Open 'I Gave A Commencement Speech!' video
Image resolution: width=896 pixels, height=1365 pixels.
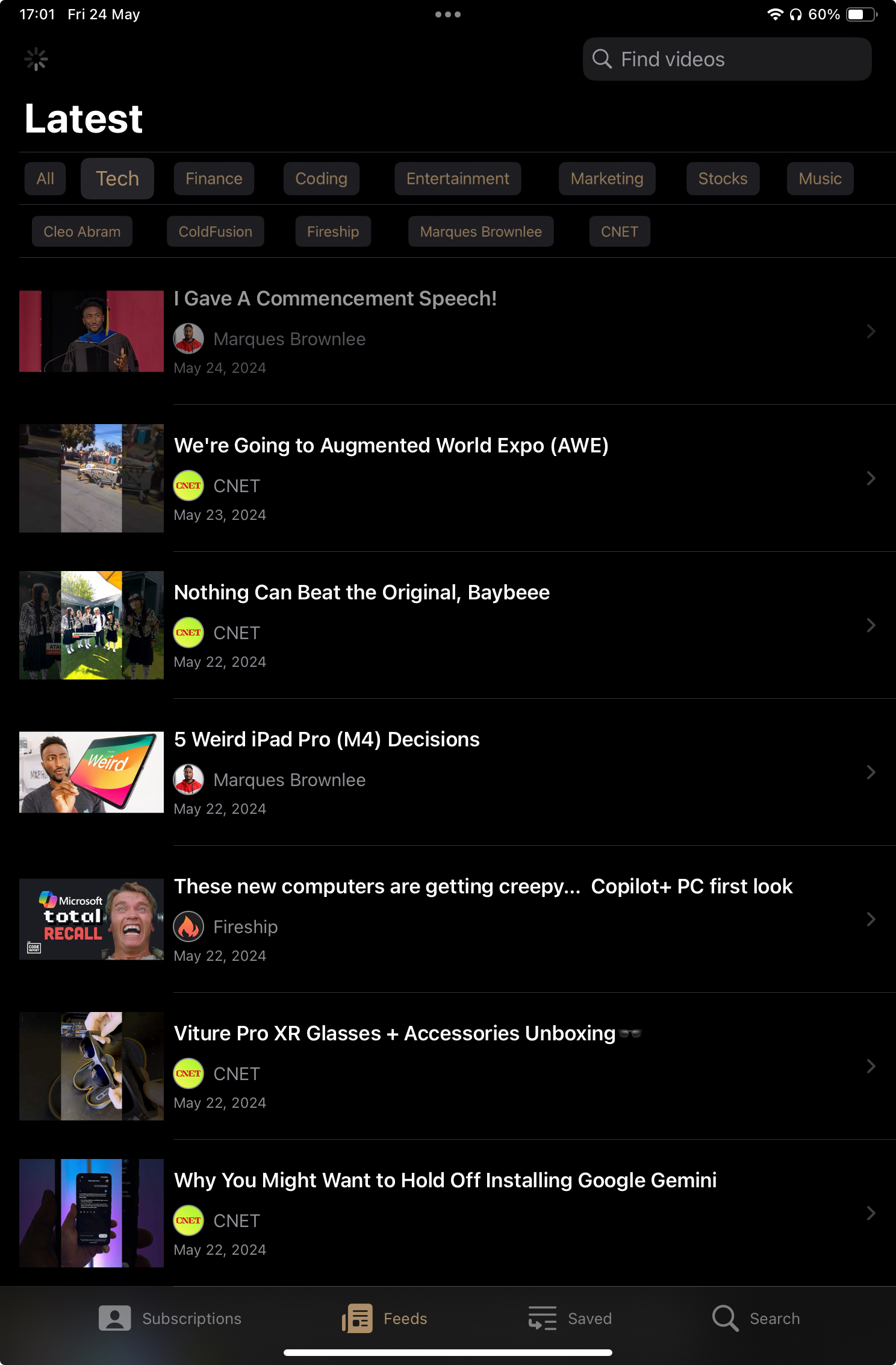[446, 331]
